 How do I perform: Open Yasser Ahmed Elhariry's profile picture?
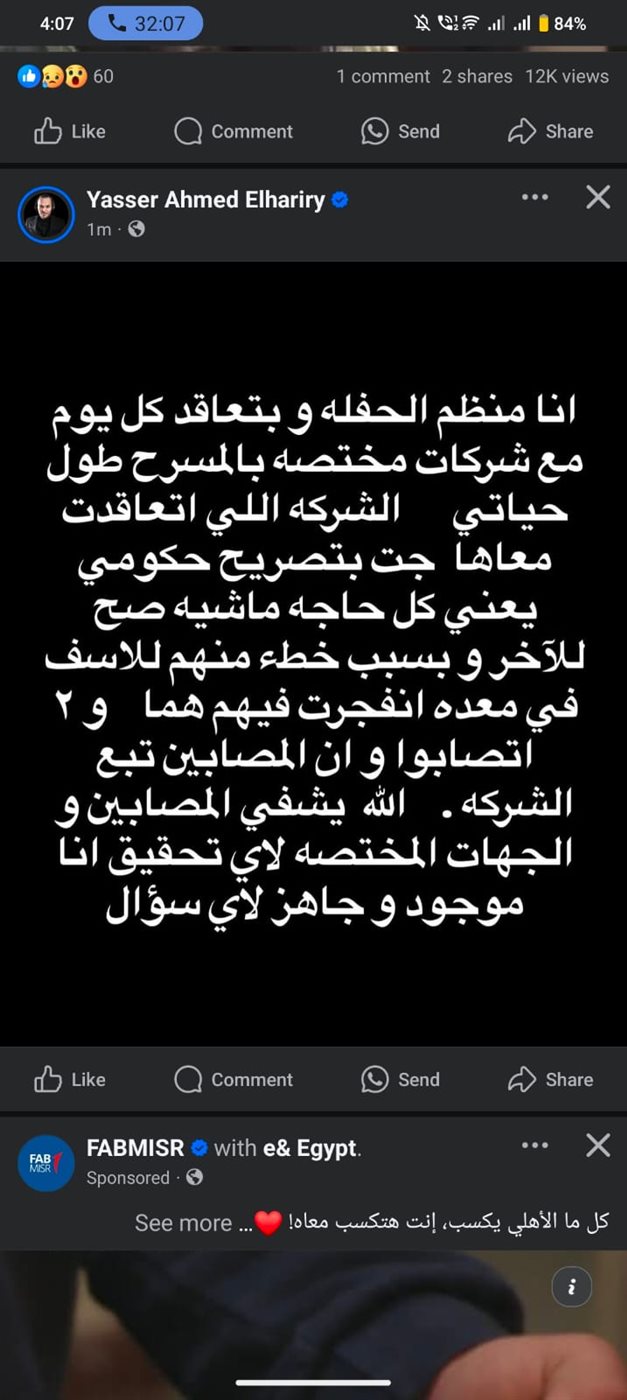click(x=46, y=213)
